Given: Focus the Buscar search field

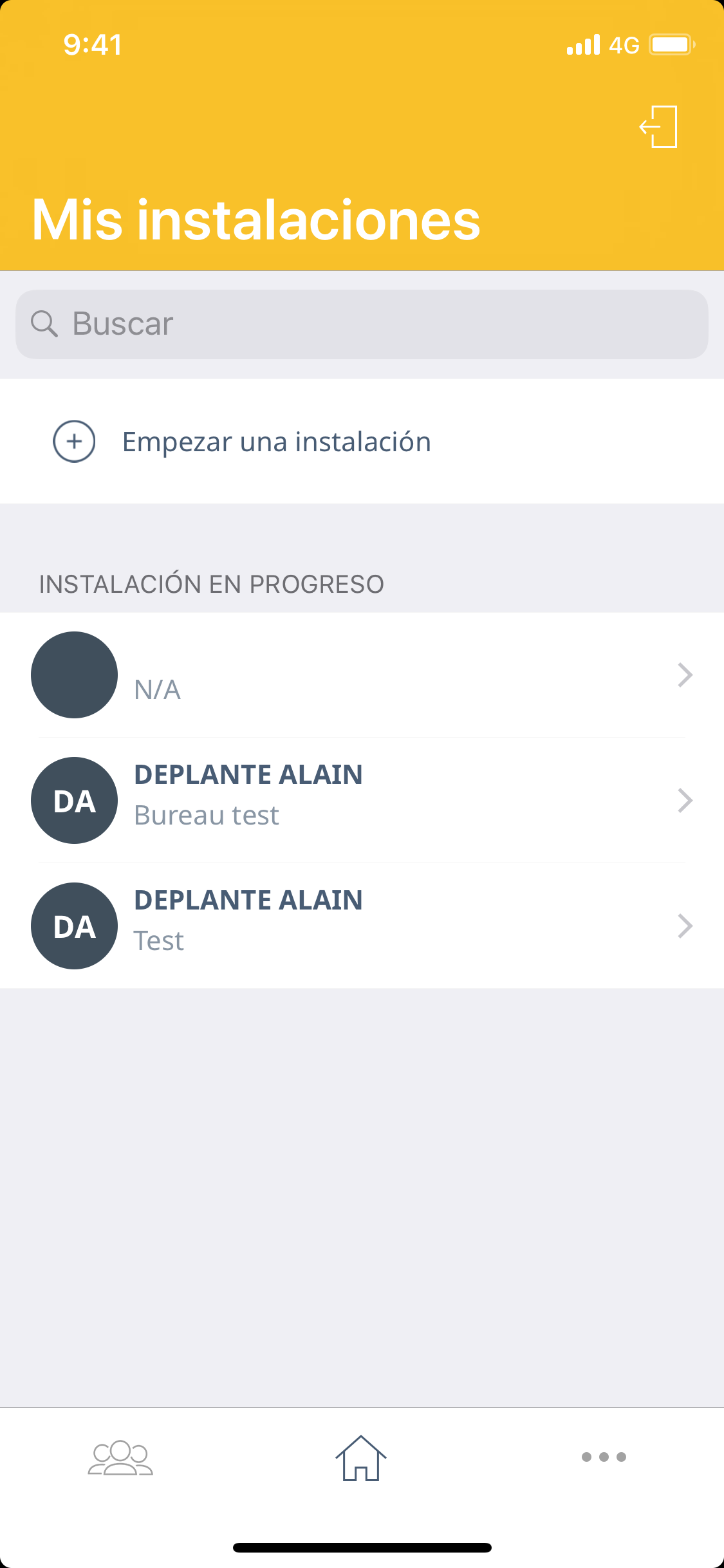Looking at the screenshot, I should [362, 324].
